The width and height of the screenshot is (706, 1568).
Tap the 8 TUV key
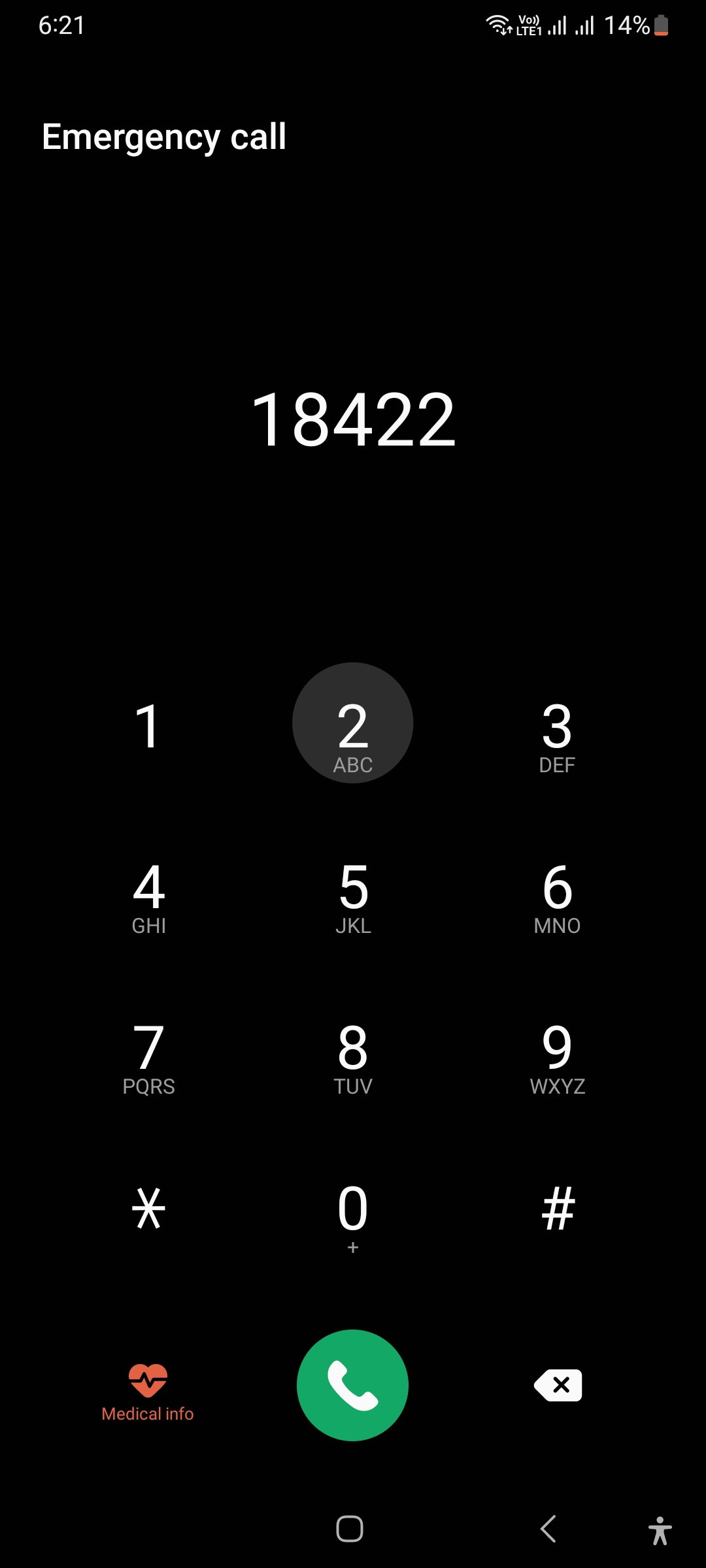point(353,1056)
